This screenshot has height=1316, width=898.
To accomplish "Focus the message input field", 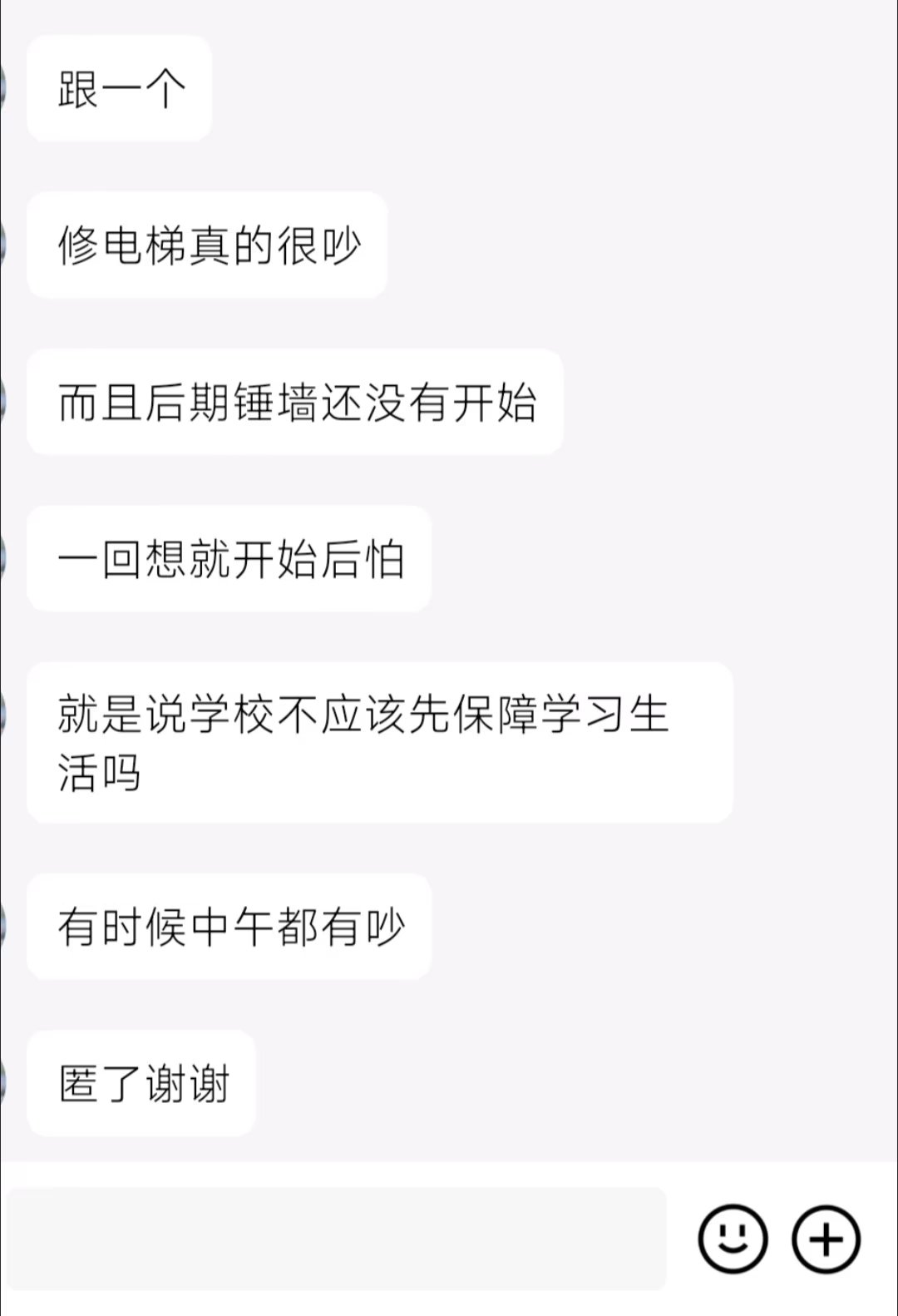I will click(337, 1239).
